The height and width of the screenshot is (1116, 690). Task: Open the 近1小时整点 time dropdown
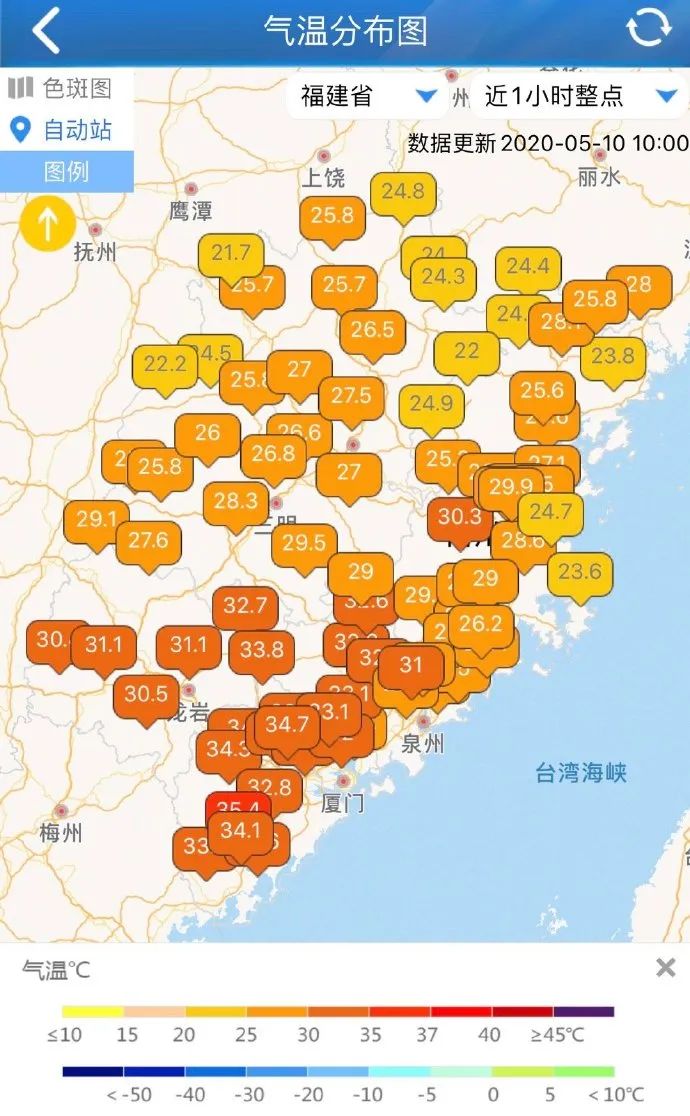577,95
